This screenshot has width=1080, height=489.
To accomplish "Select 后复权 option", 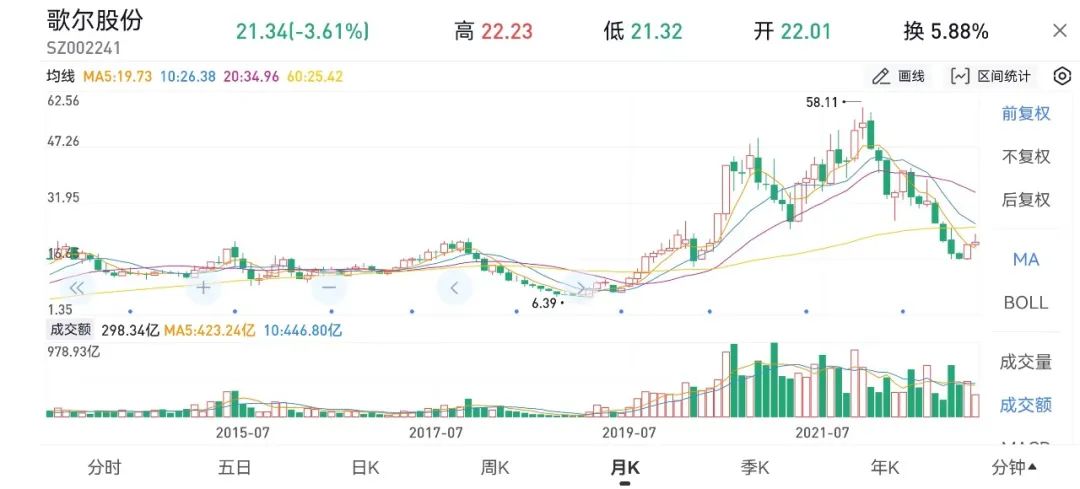I will 1026,200.
